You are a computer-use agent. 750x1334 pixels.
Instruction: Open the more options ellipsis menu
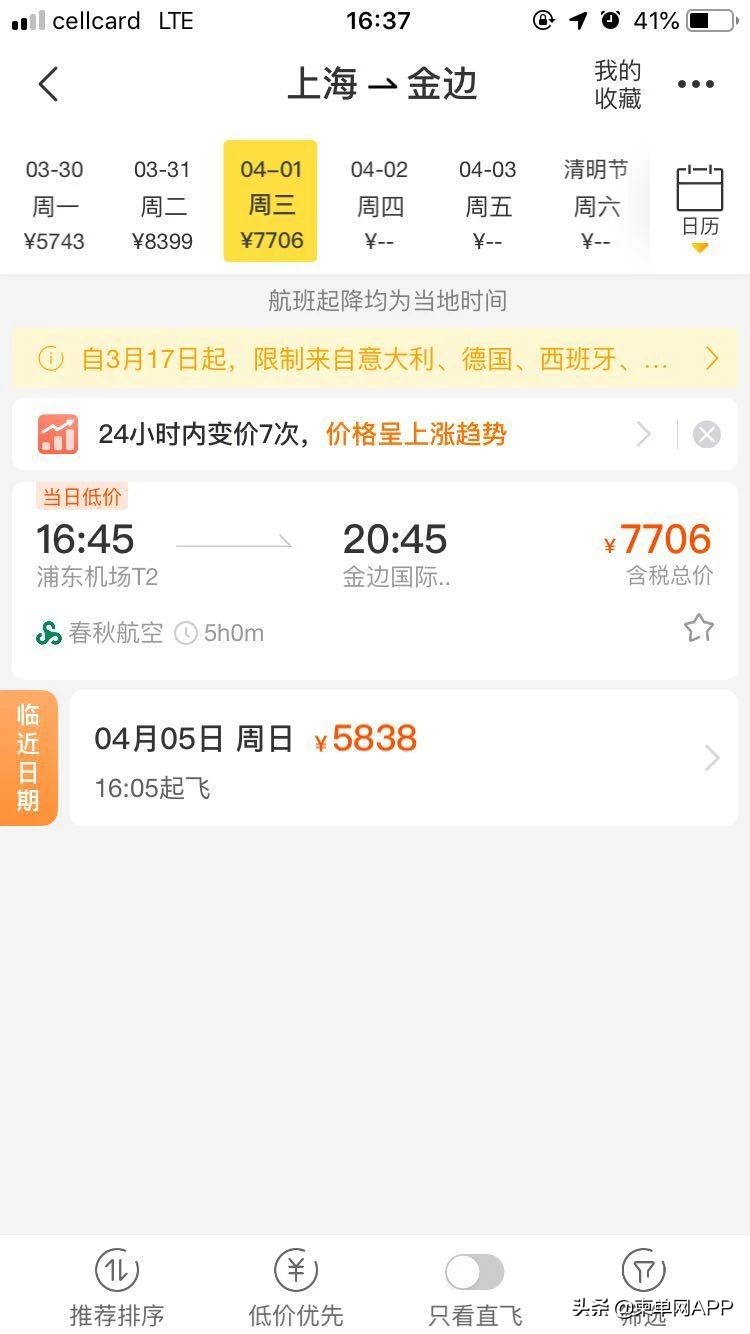[x=695, y=84]
